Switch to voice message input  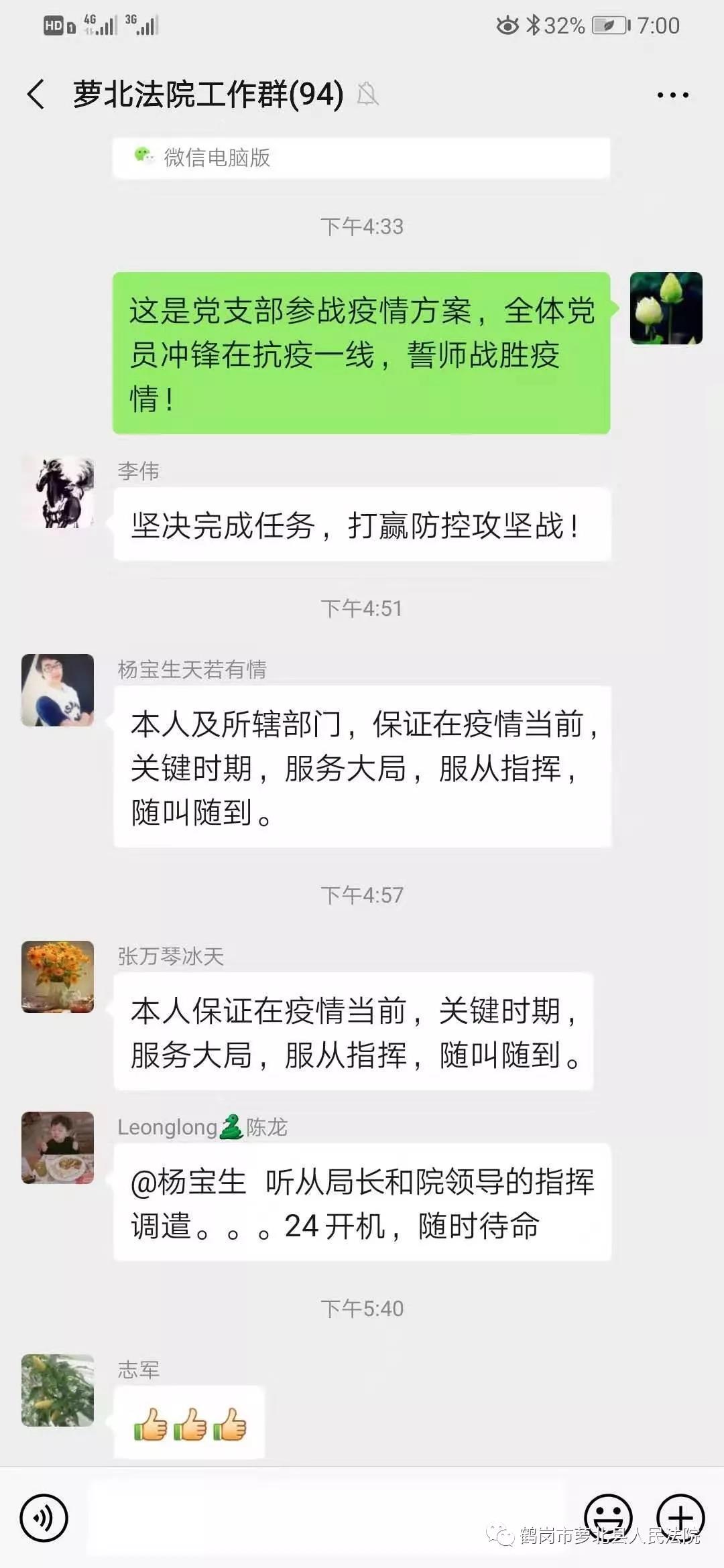44,1518
